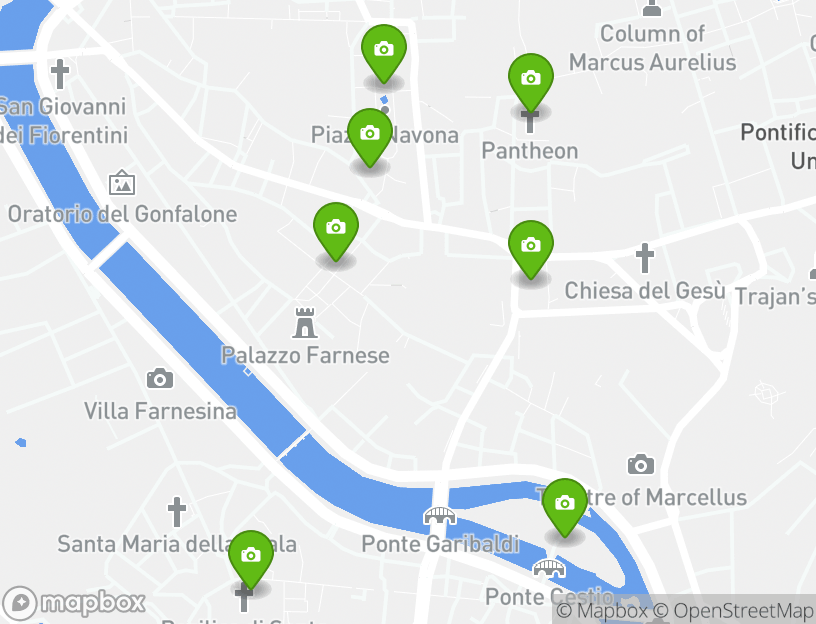
Task: Tap the green marker left of Chiesa del Gesù
Action: pos(530,247)
